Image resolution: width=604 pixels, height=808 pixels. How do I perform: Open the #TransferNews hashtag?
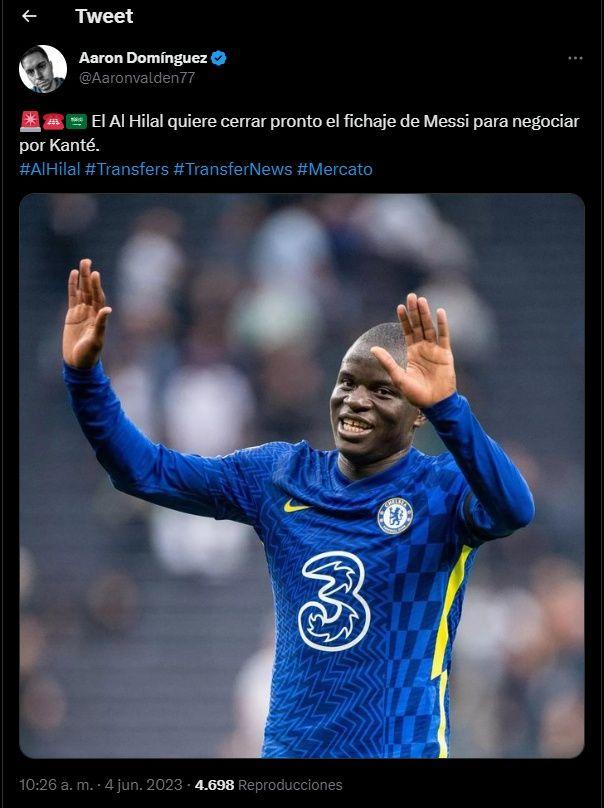232,169
